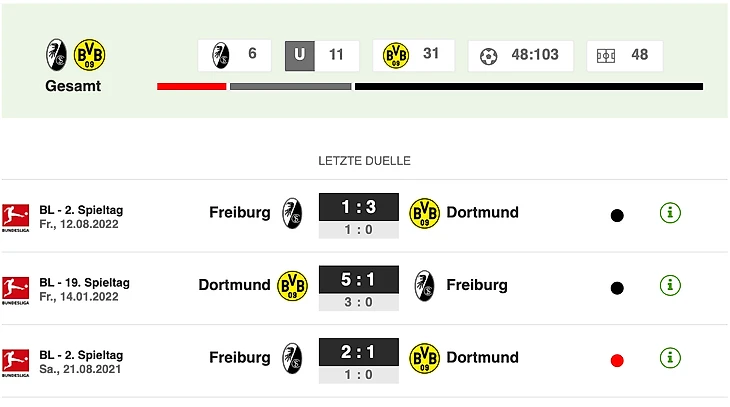Screen dimensions: 730x407
Task: Open info for Freiburg–Dortmund match on 21.08.2021
Action: point(670,358)
